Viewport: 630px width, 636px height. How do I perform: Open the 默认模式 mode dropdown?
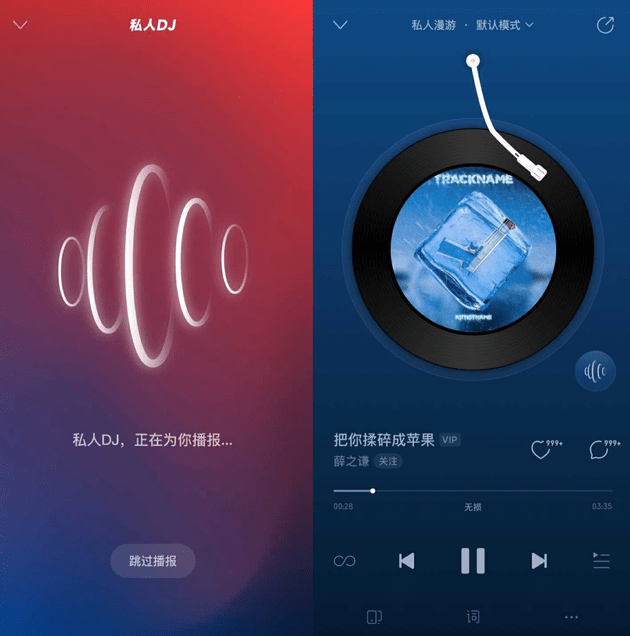(504, 25)
